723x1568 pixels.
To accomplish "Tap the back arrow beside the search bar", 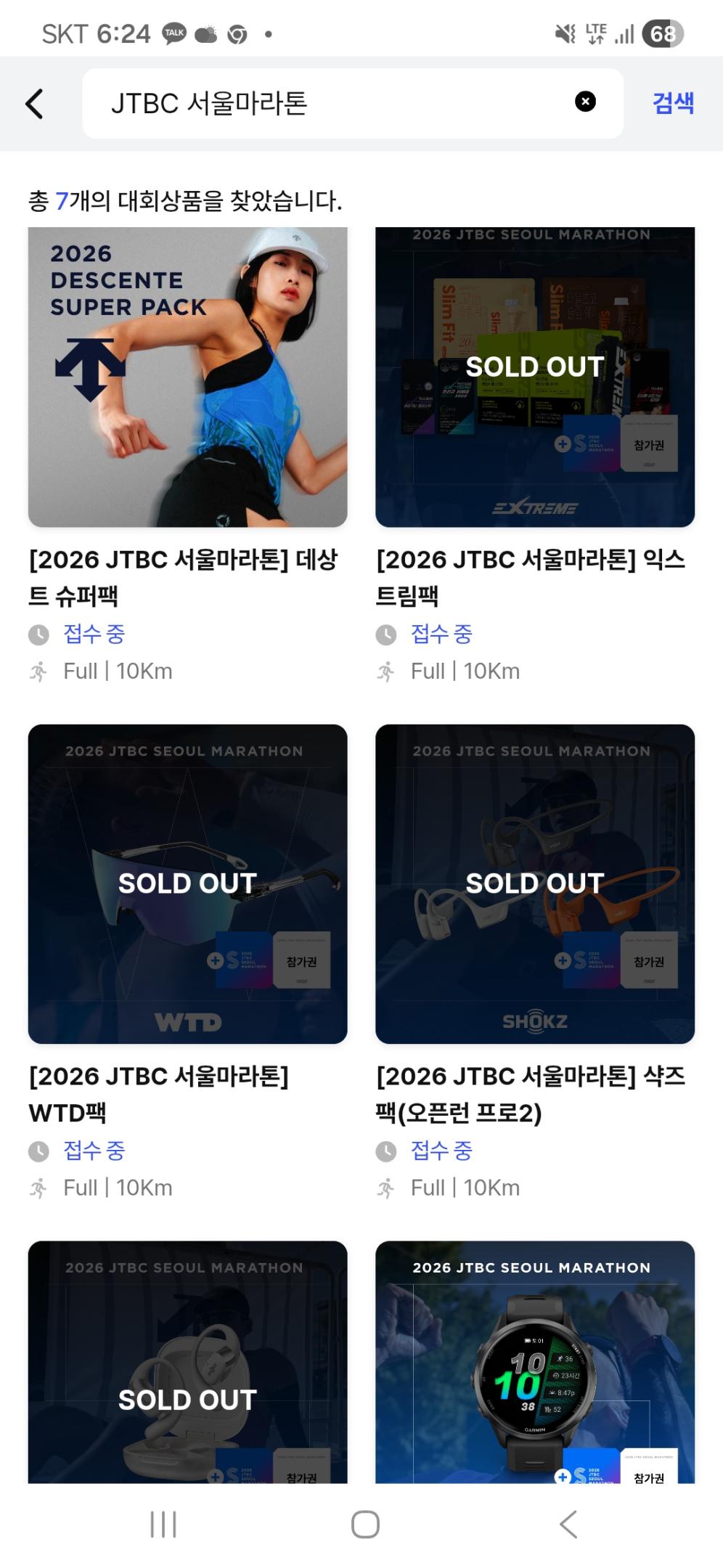I will tap(34, 104).
